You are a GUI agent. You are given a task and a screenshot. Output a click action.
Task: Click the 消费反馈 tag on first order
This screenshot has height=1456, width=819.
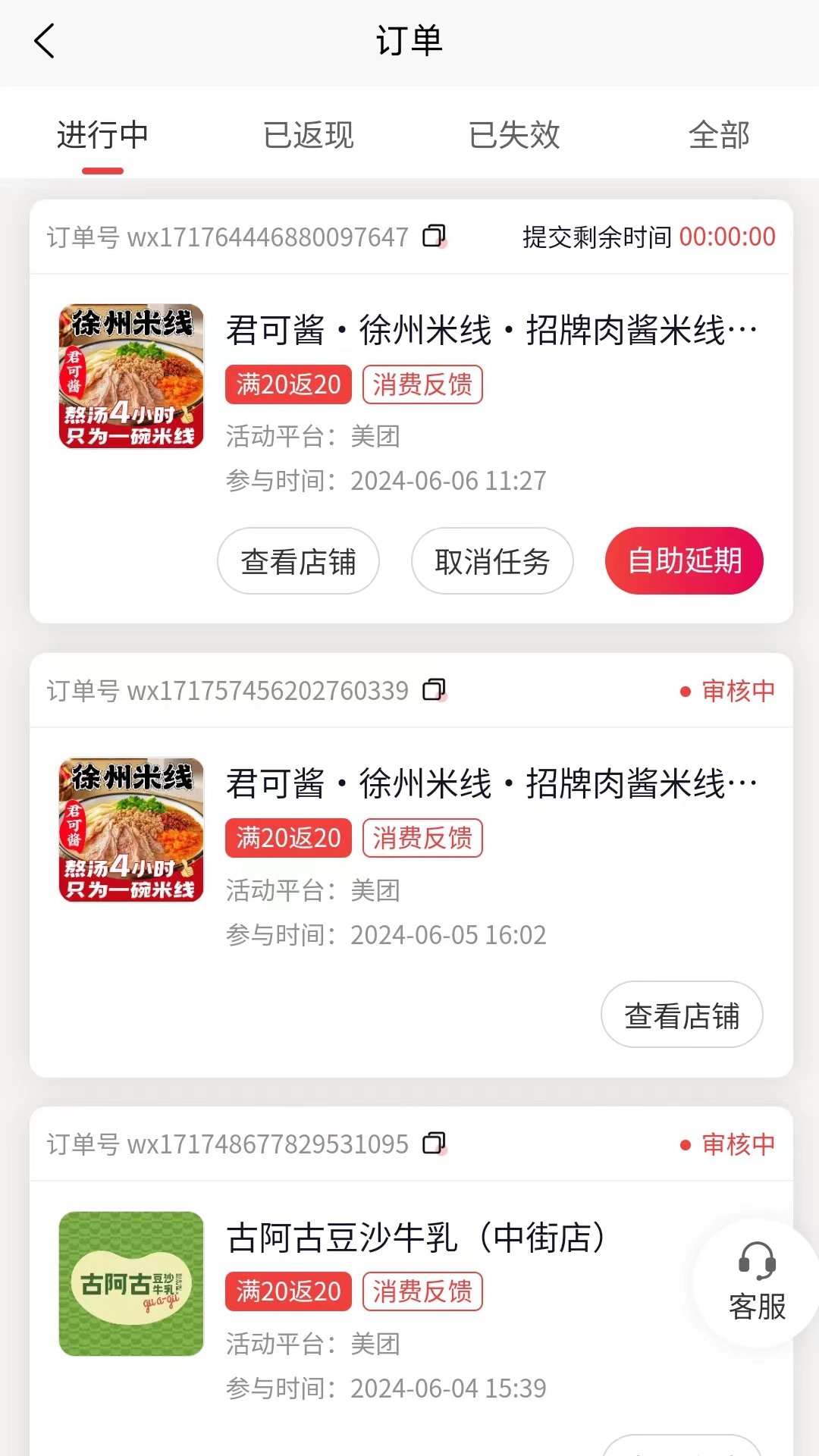422,384
